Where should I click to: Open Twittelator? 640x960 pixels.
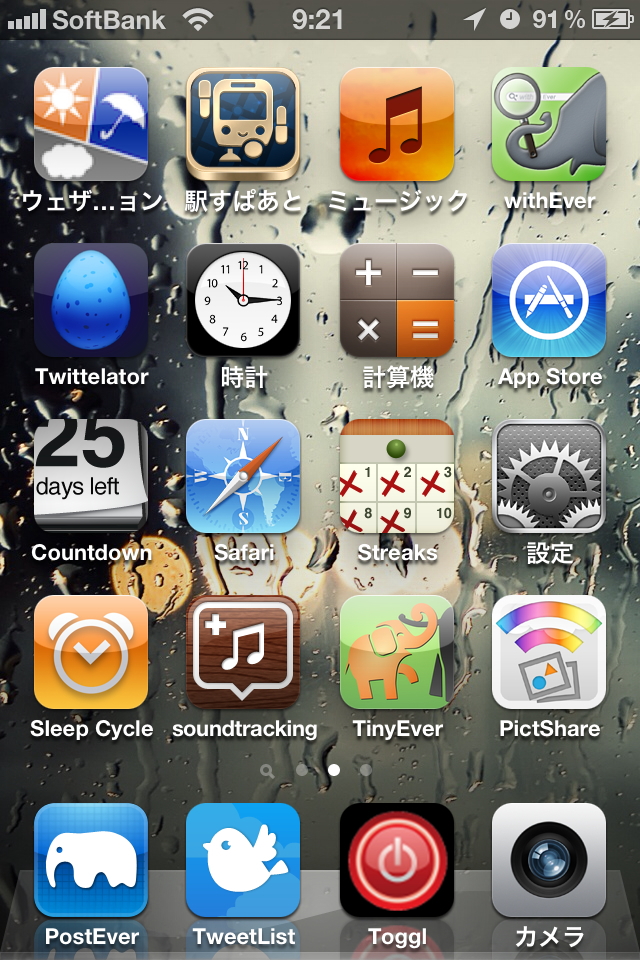[91, 300]
